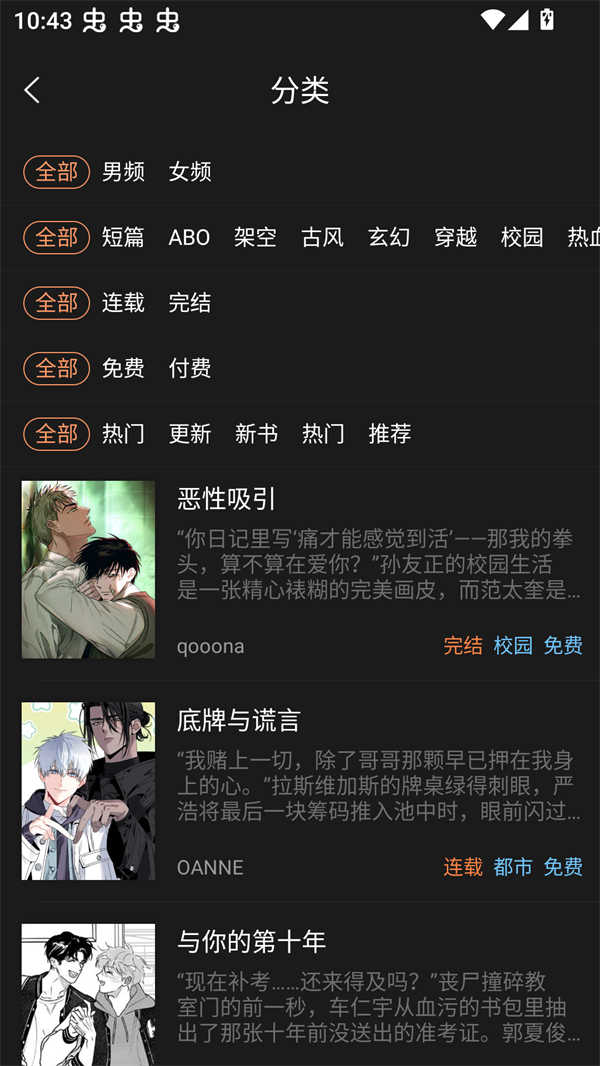The height and width of the screenshot is (1066, 600).
Task: Filter comics by 架空
Action: tap(255, 237)
